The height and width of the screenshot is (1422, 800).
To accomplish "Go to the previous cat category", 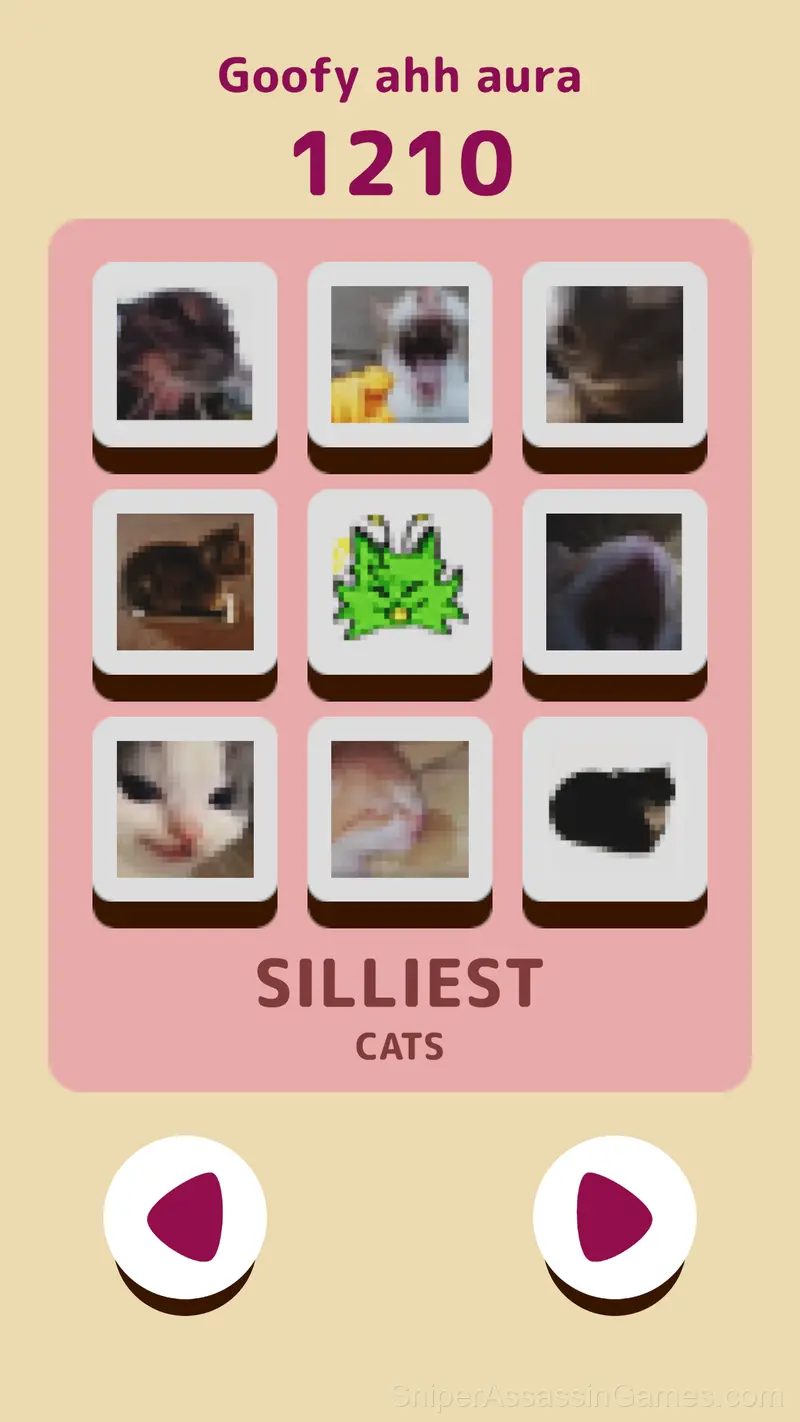I will (185, 1216).
